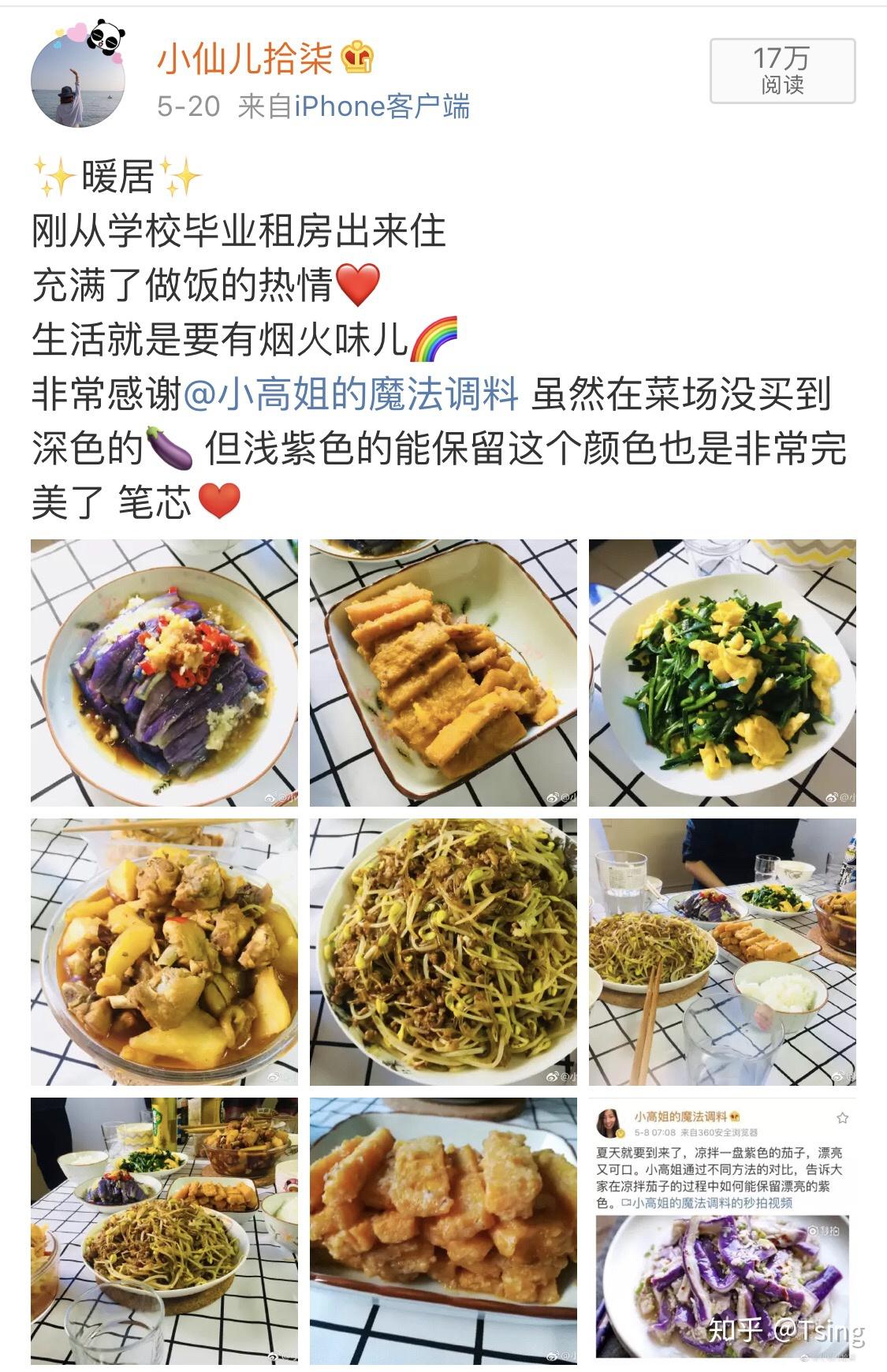887x1372 pixels.
Task: View the close-up bean sprouts photo
Action: [443, 952]
